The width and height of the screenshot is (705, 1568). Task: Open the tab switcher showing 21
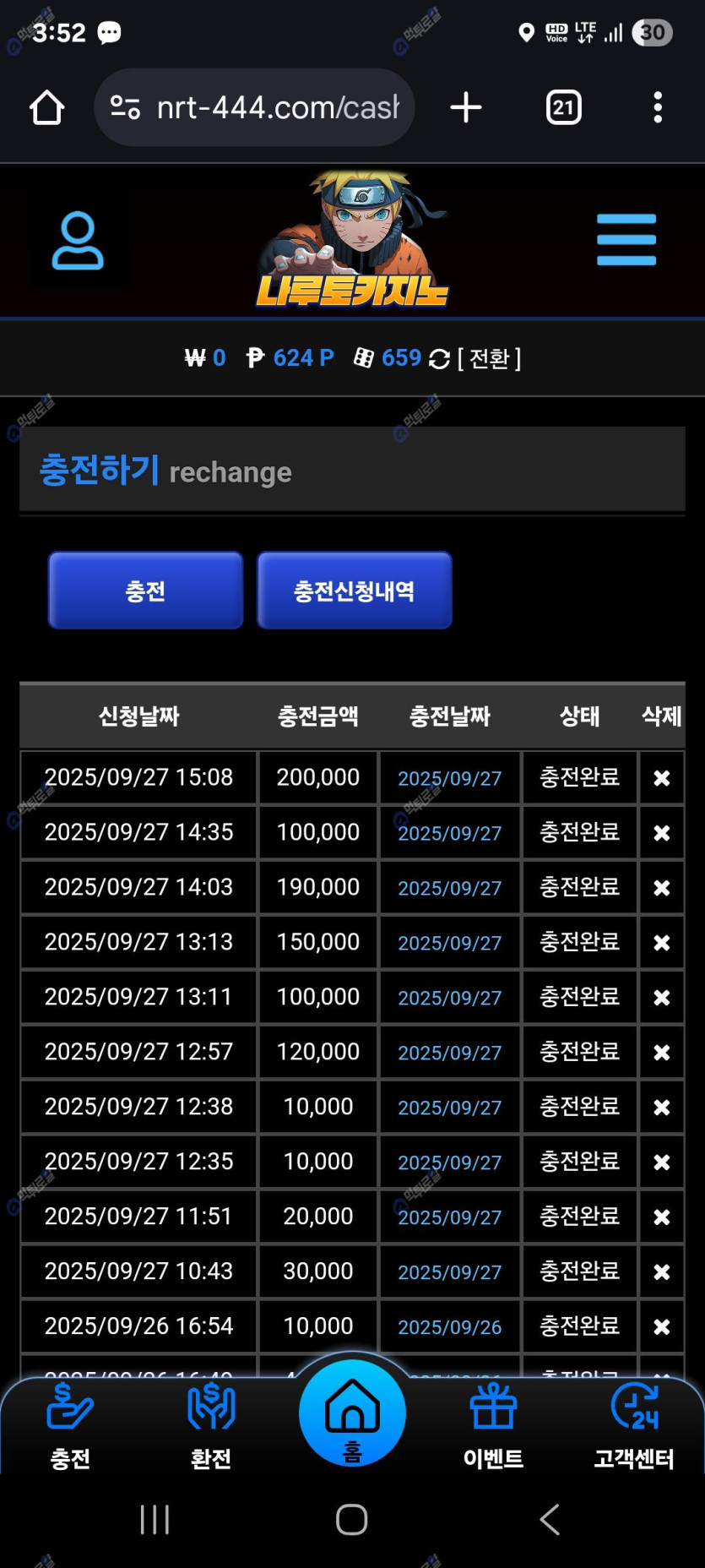563,107
